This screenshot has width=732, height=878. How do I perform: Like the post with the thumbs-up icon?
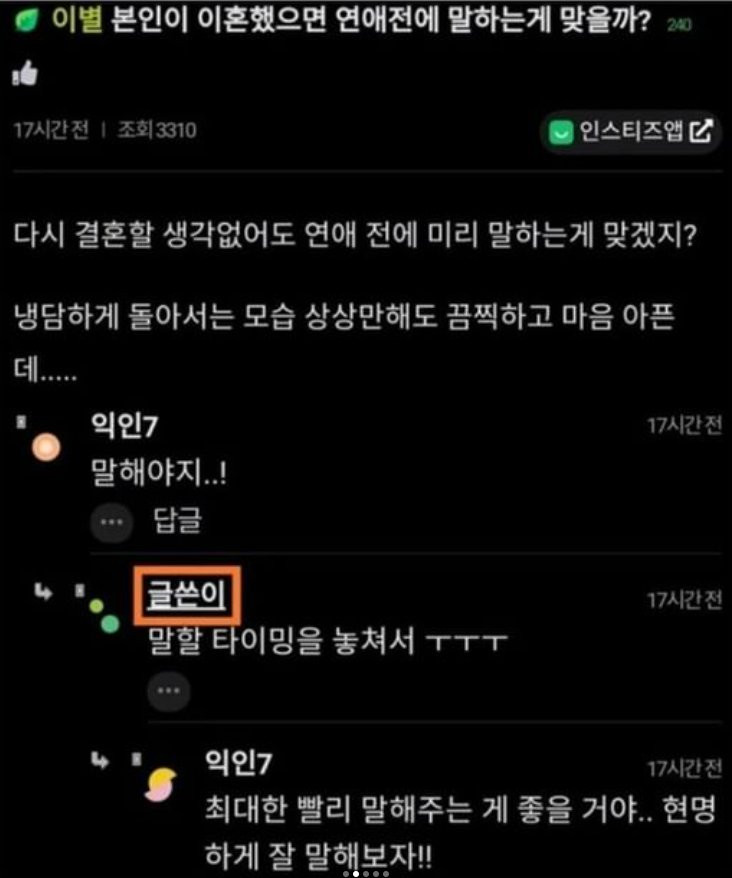click(x=24, y=75)
